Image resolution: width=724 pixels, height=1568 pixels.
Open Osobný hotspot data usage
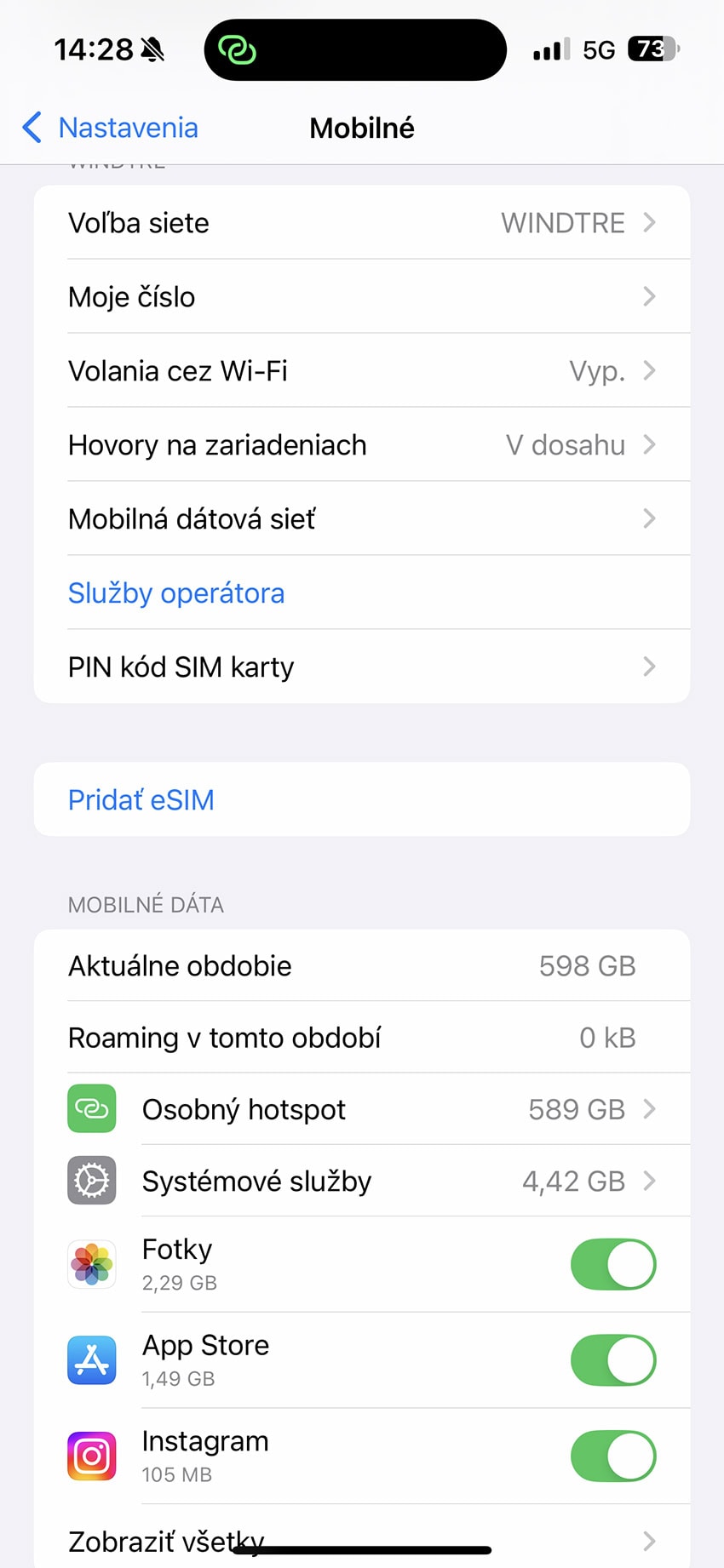[362, 1109]
